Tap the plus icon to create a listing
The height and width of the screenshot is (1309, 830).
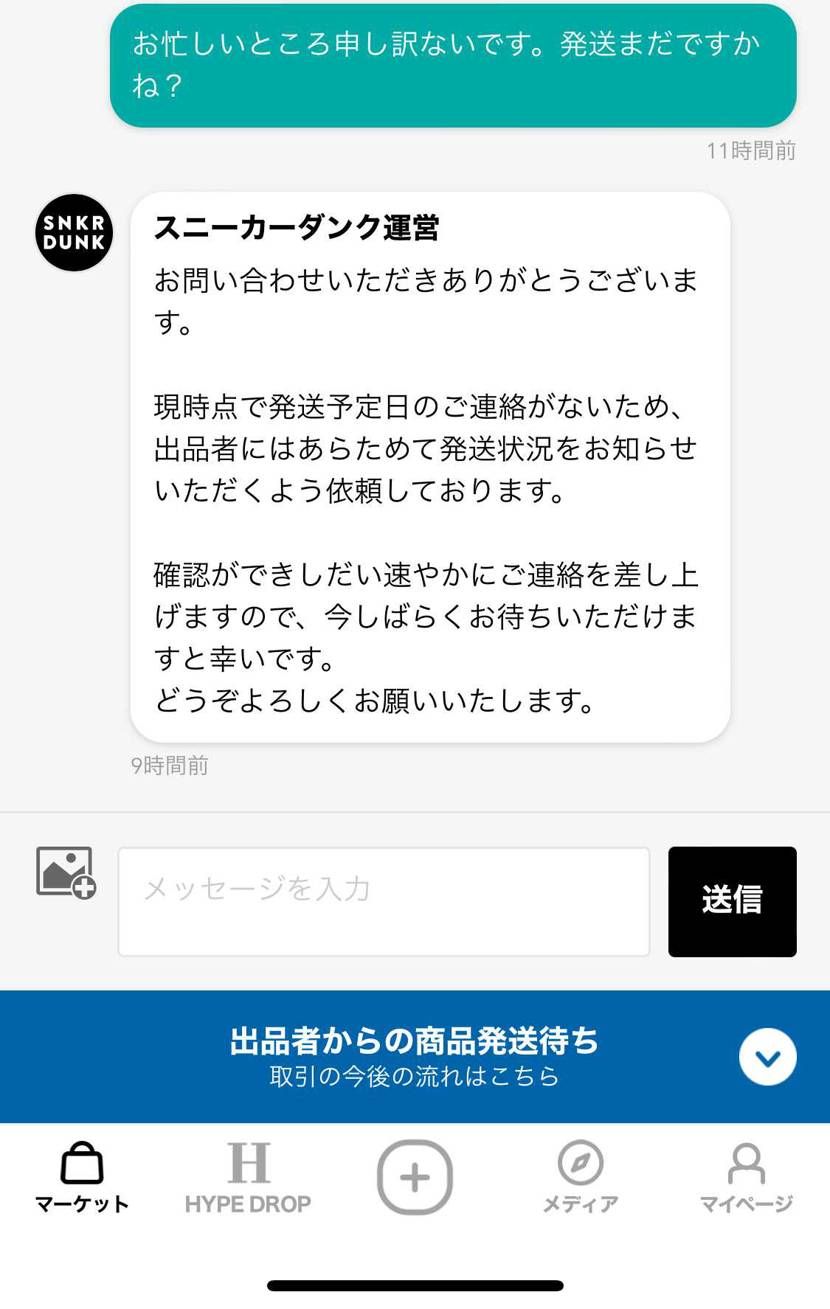pyautogui.click(x=414, y=1177)
